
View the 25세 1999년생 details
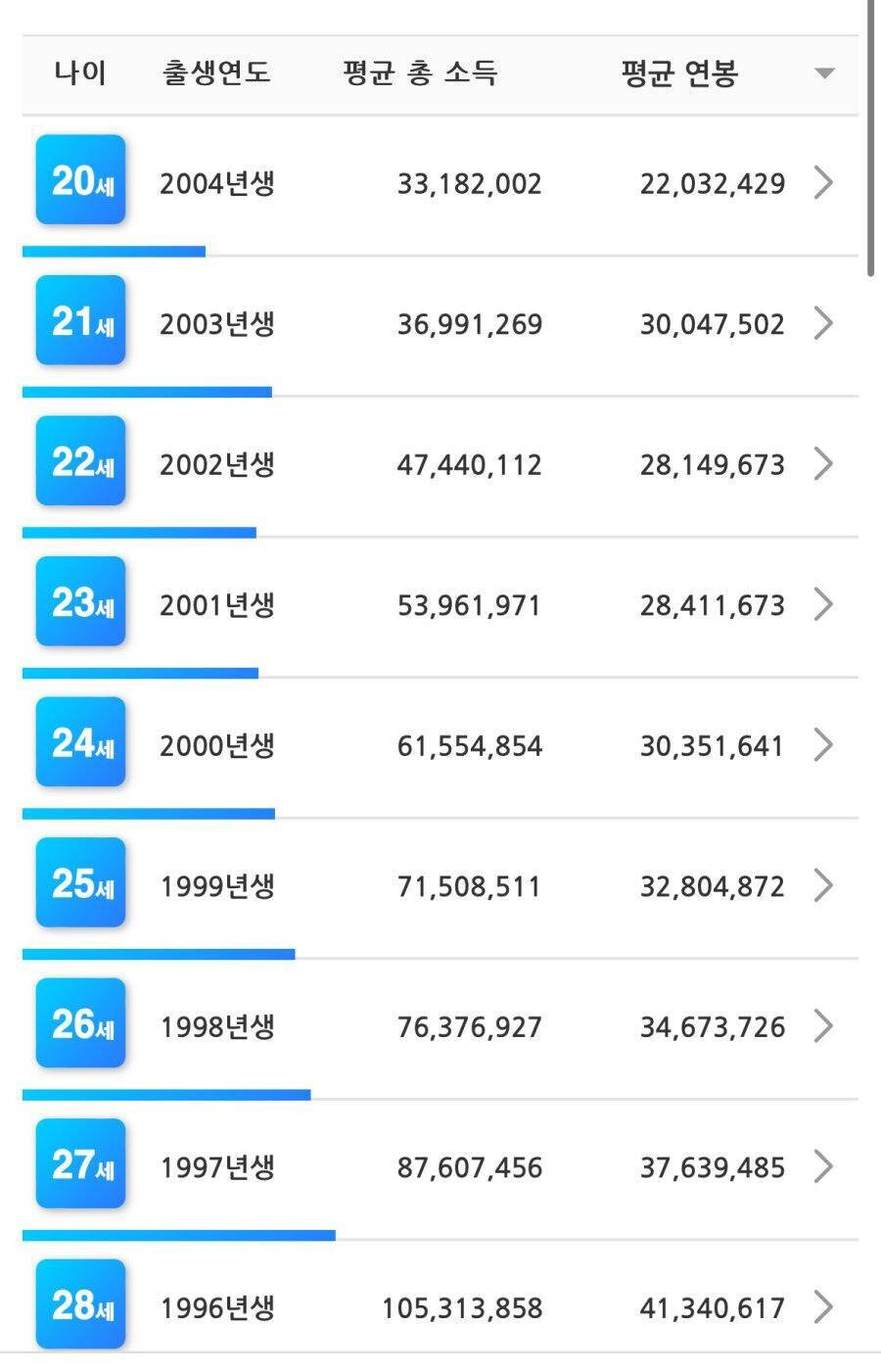click(440, 885)
